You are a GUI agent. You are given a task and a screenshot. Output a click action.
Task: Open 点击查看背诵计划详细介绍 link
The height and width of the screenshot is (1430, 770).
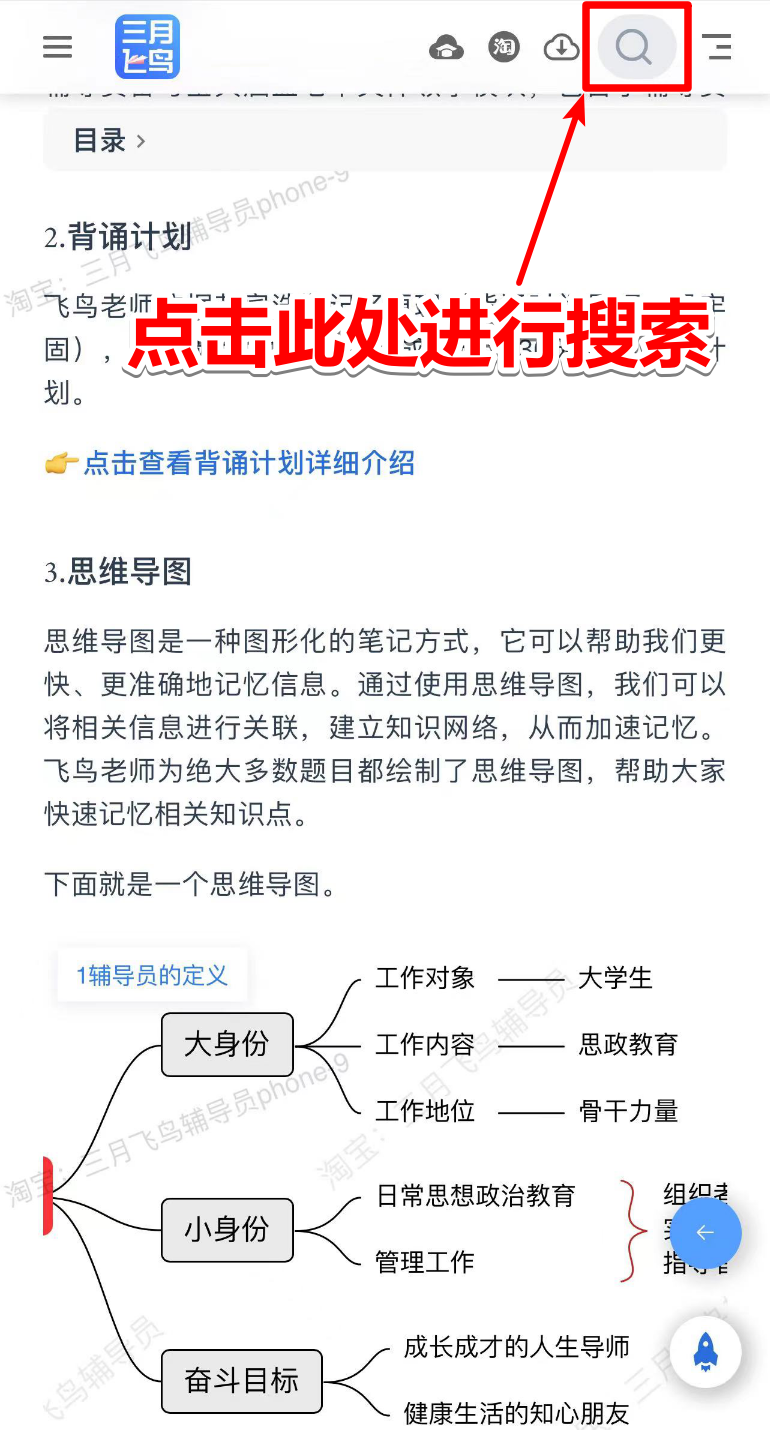(x=248, y=463)
